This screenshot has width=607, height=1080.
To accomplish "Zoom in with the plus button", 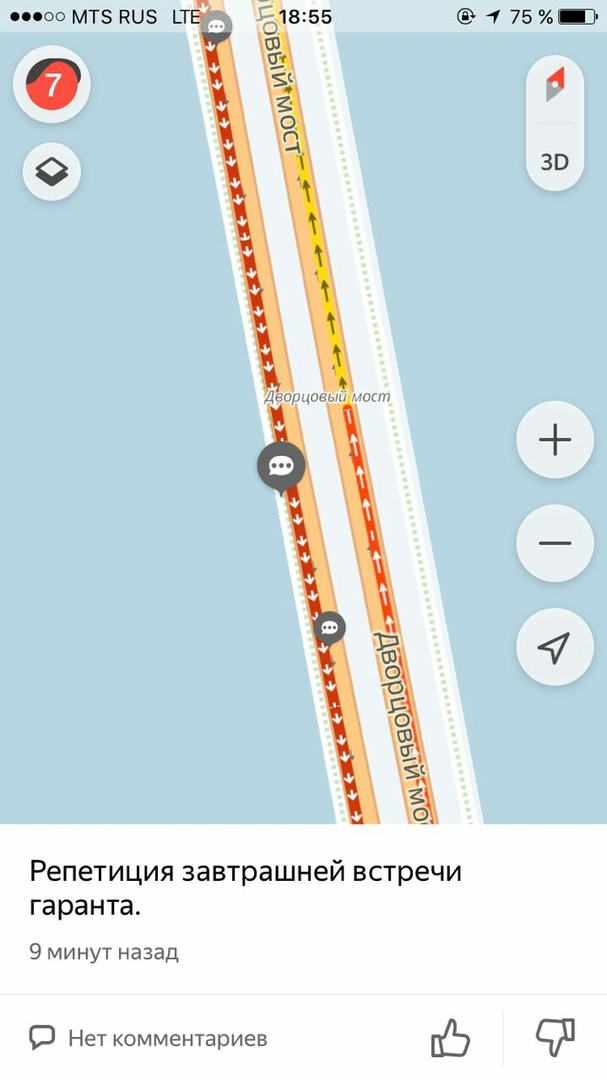I will coord(555,440).
